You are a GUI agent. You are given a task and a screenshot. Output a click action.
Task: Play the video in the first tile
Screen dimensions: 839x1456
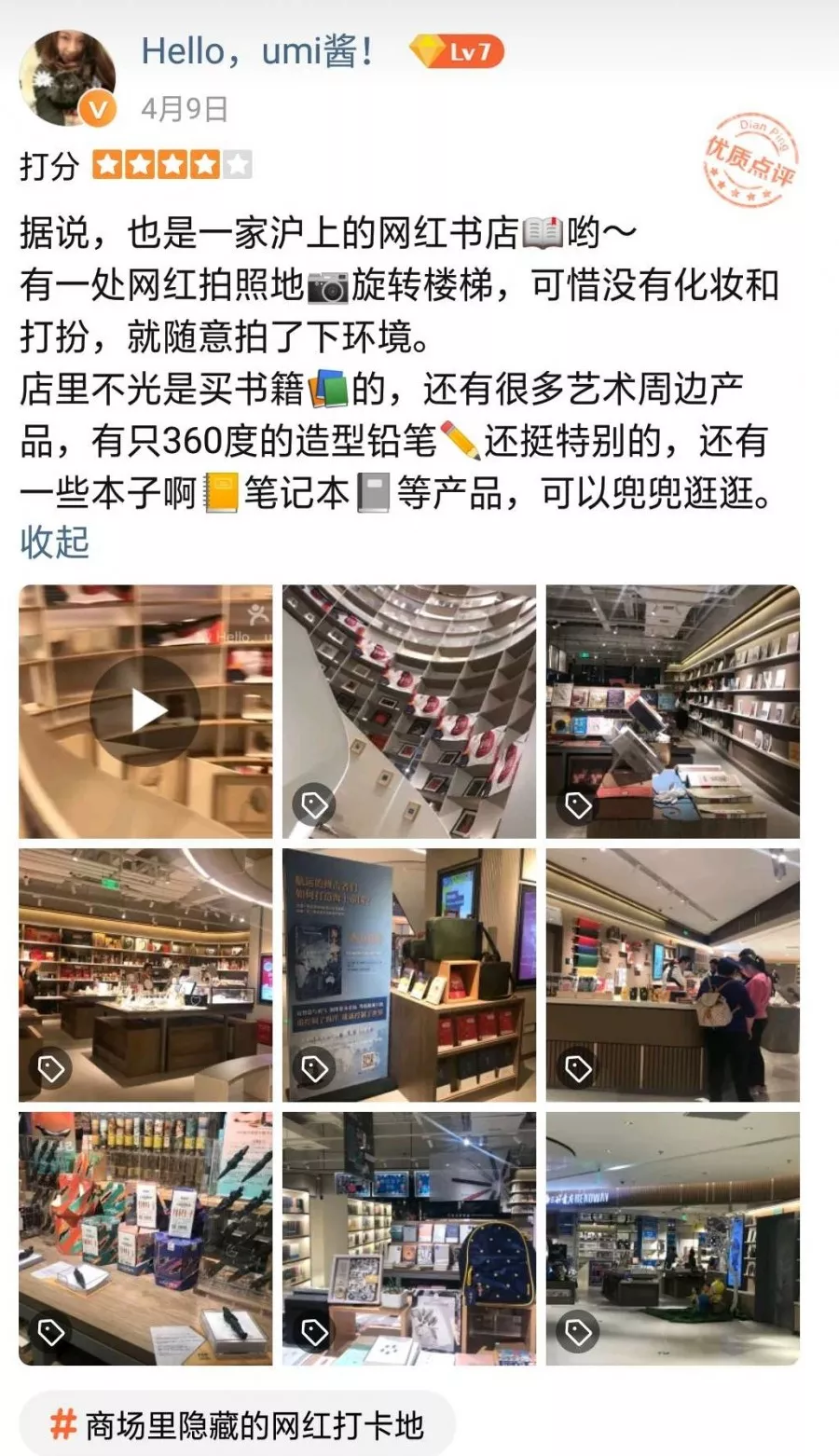coord(145,711)
